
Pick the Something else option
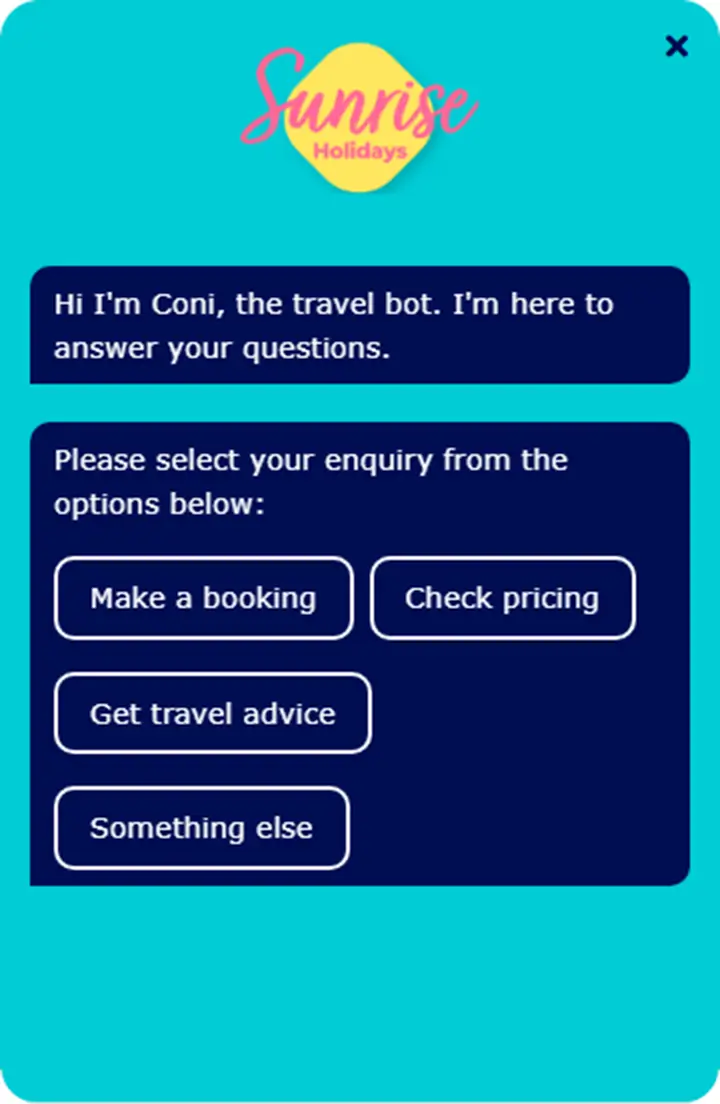[201, 828]
